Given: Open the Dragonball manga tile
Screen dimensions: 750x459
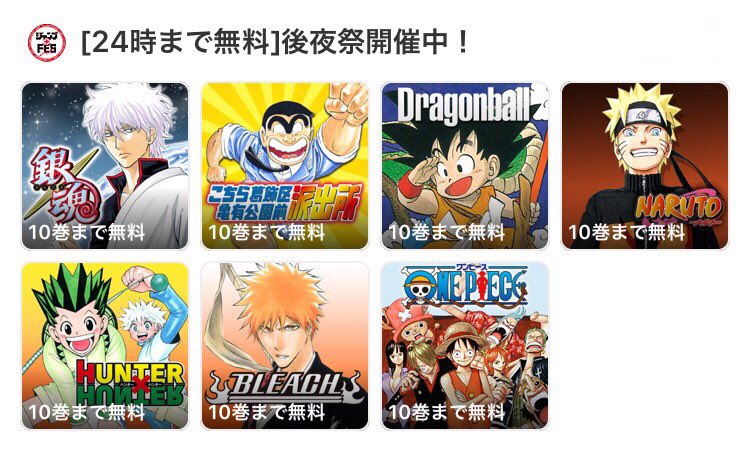Looking at the screenshot, I should pyautogui.click(x=465, y=166).
